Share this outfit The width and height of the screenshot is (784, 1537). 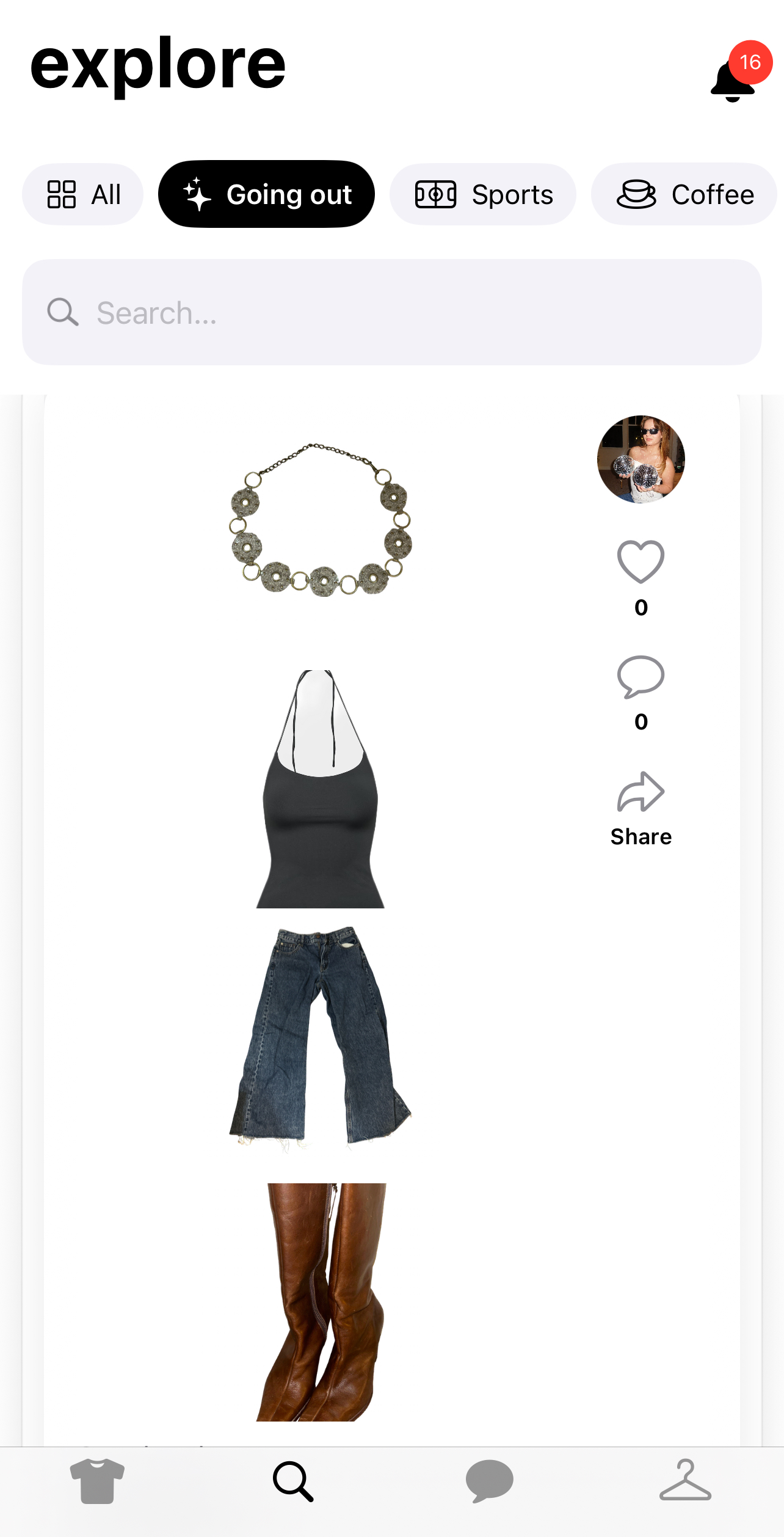641,792
